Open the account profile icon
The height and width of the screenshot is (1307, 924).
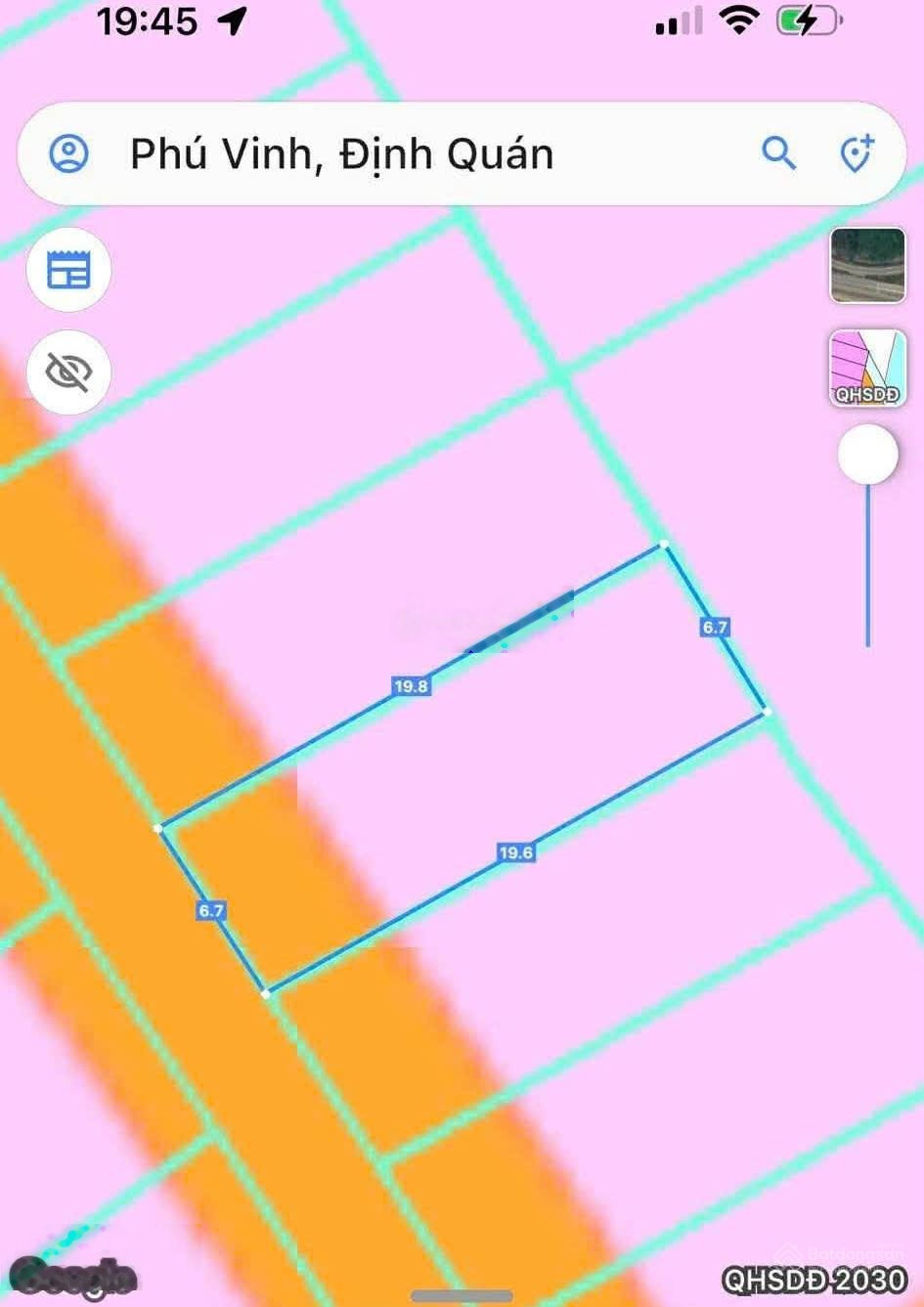(69, 154)
